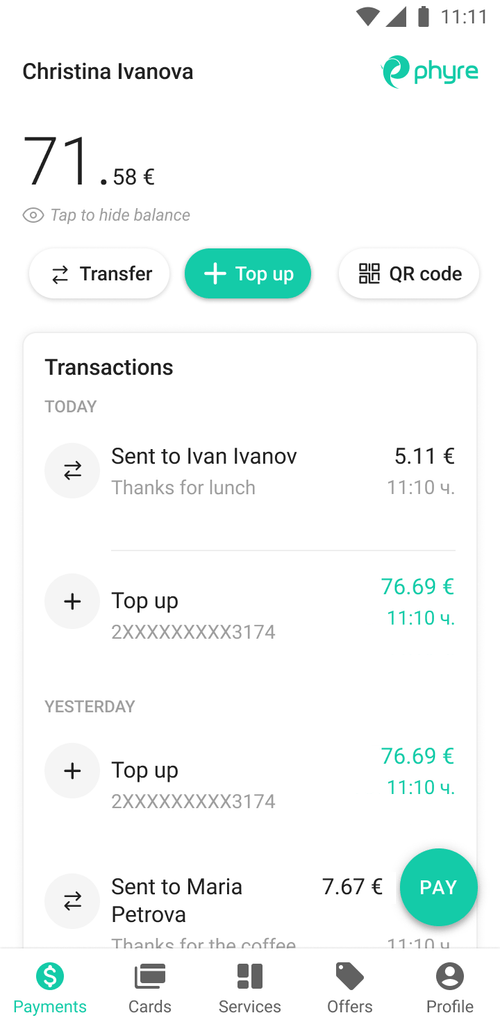
Task: Select the Payments tab
Action: (50, 987)
